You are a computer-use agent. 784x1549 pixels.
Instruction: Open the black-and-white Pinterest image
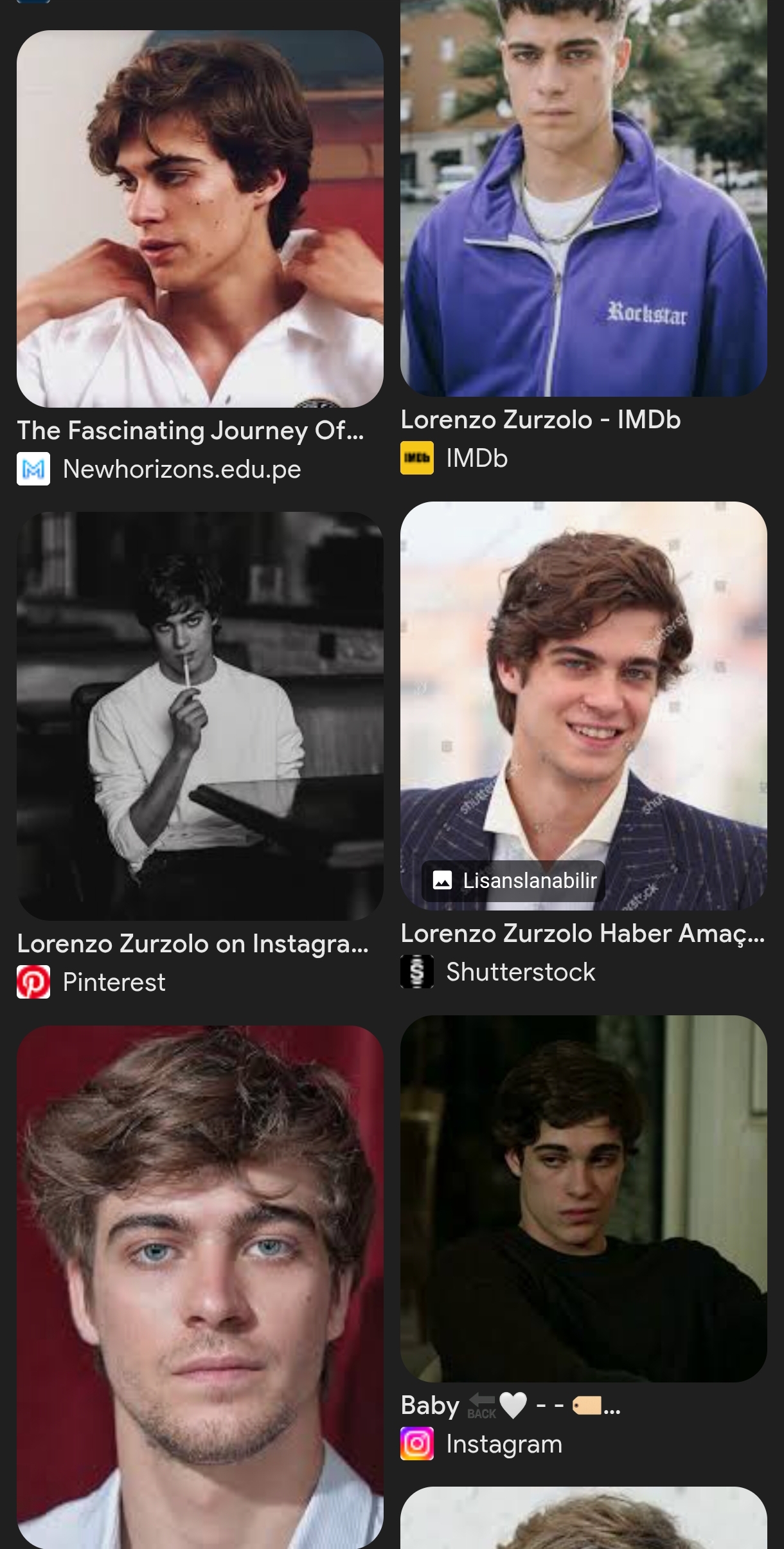pyautogui.click(x=200, y=716)
